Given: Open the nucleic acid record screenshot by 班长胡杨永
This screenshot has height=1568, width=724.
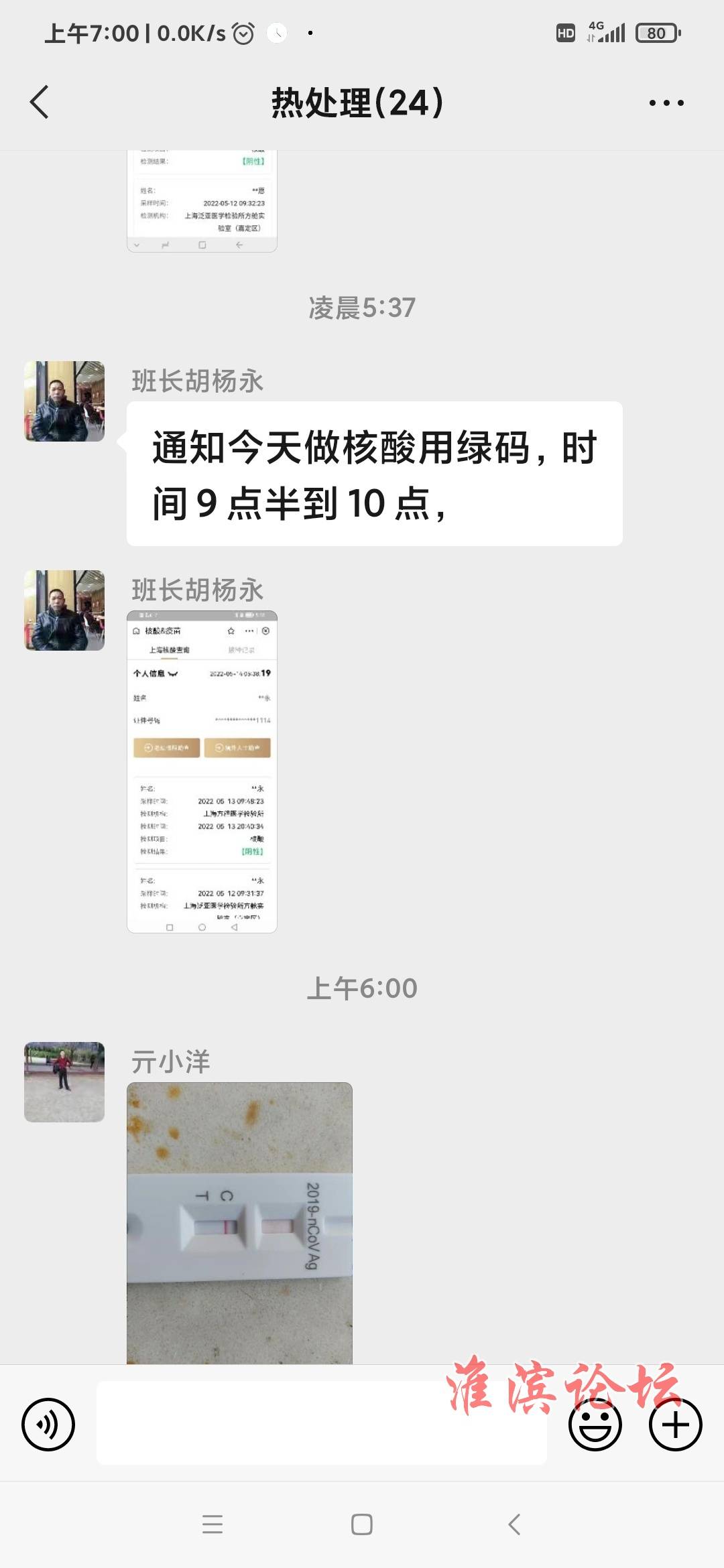Looking at the screenshot, I should click(202, 771).
